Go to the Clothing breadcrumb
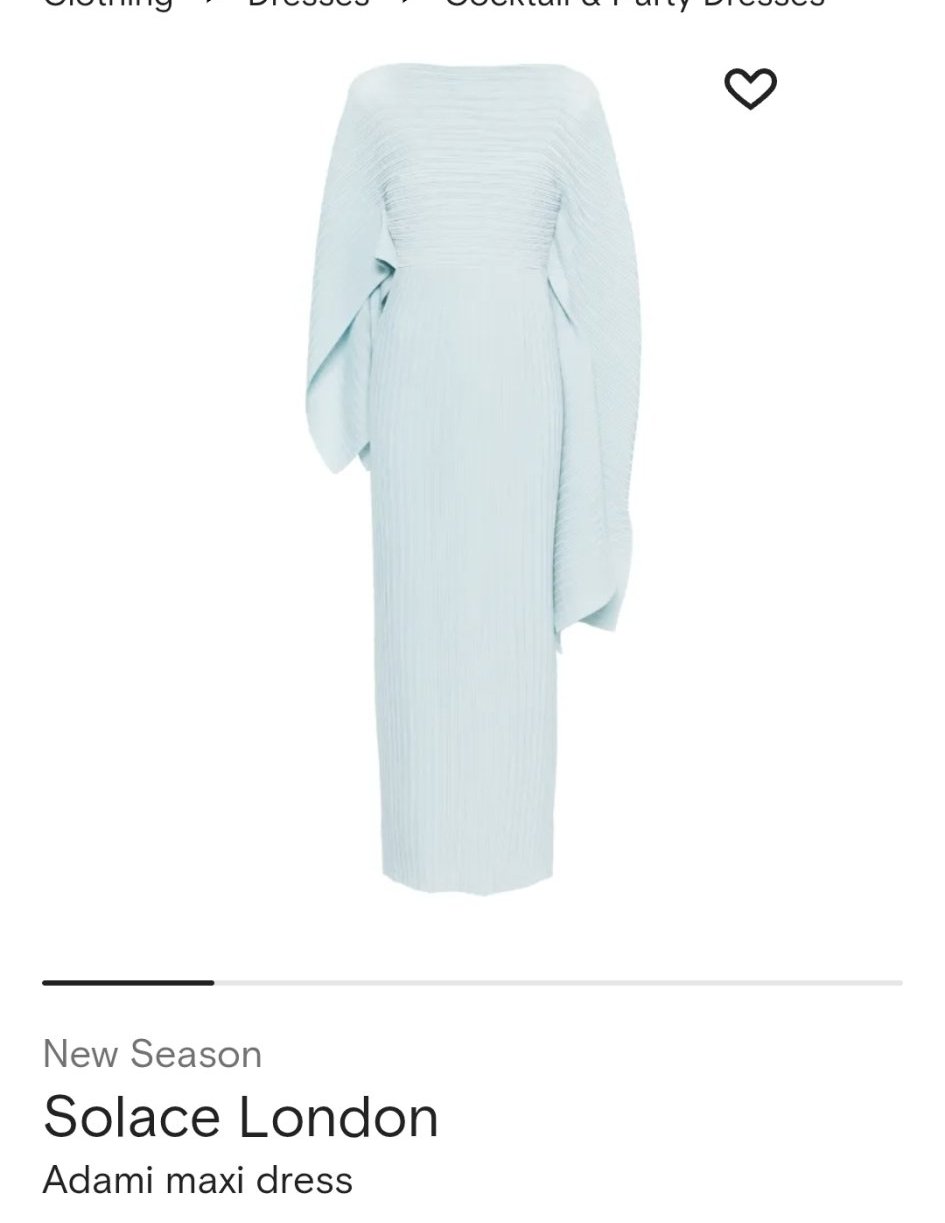 (108, 3)
